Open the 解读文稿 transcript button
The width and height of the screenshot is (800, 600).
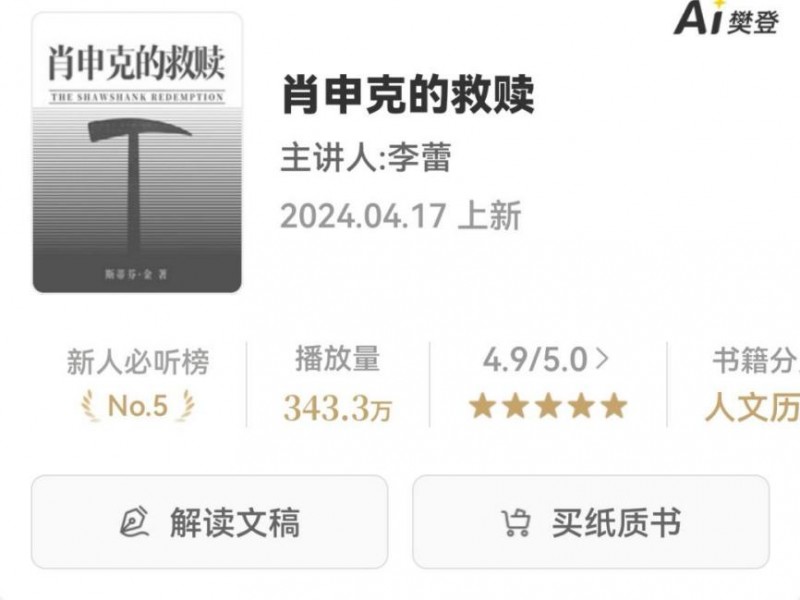(x=209, y=522)
